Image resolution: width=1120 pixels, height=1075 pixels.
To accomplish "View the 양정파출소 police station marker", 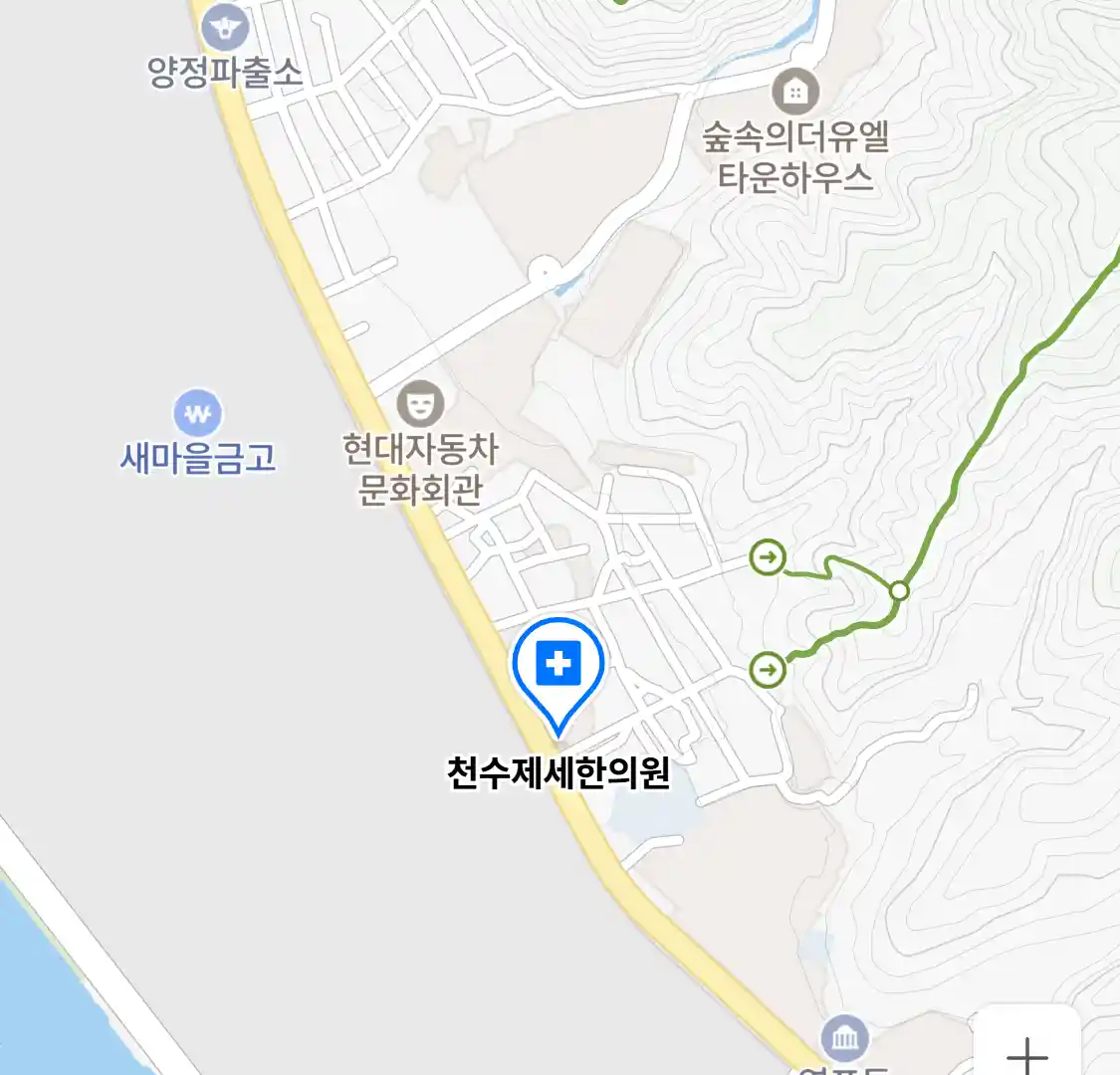I will click(225, 27).
